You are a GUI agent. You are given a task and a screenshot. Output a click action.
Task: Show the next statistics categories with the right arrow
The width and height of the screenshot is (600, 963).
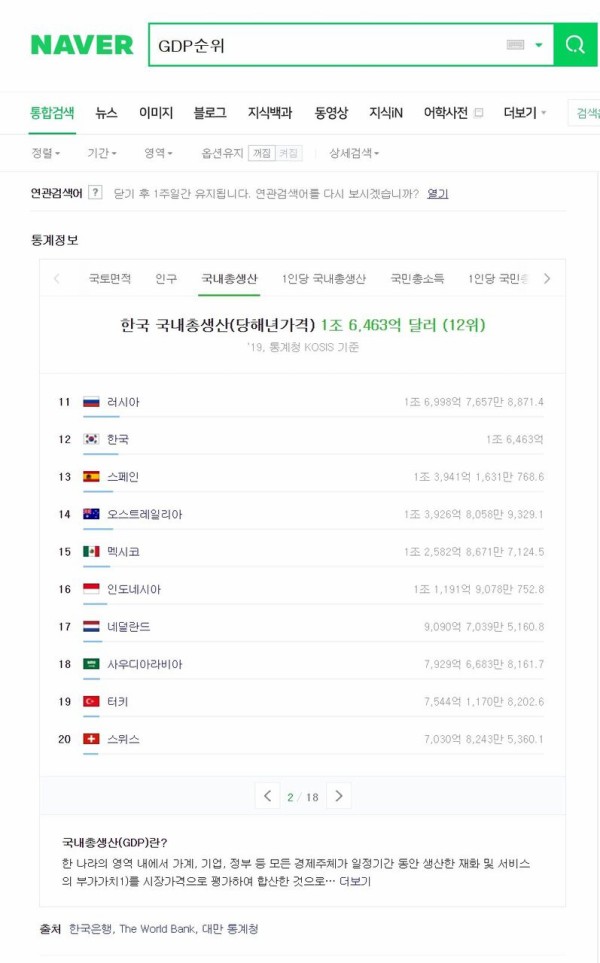point(547,279)
